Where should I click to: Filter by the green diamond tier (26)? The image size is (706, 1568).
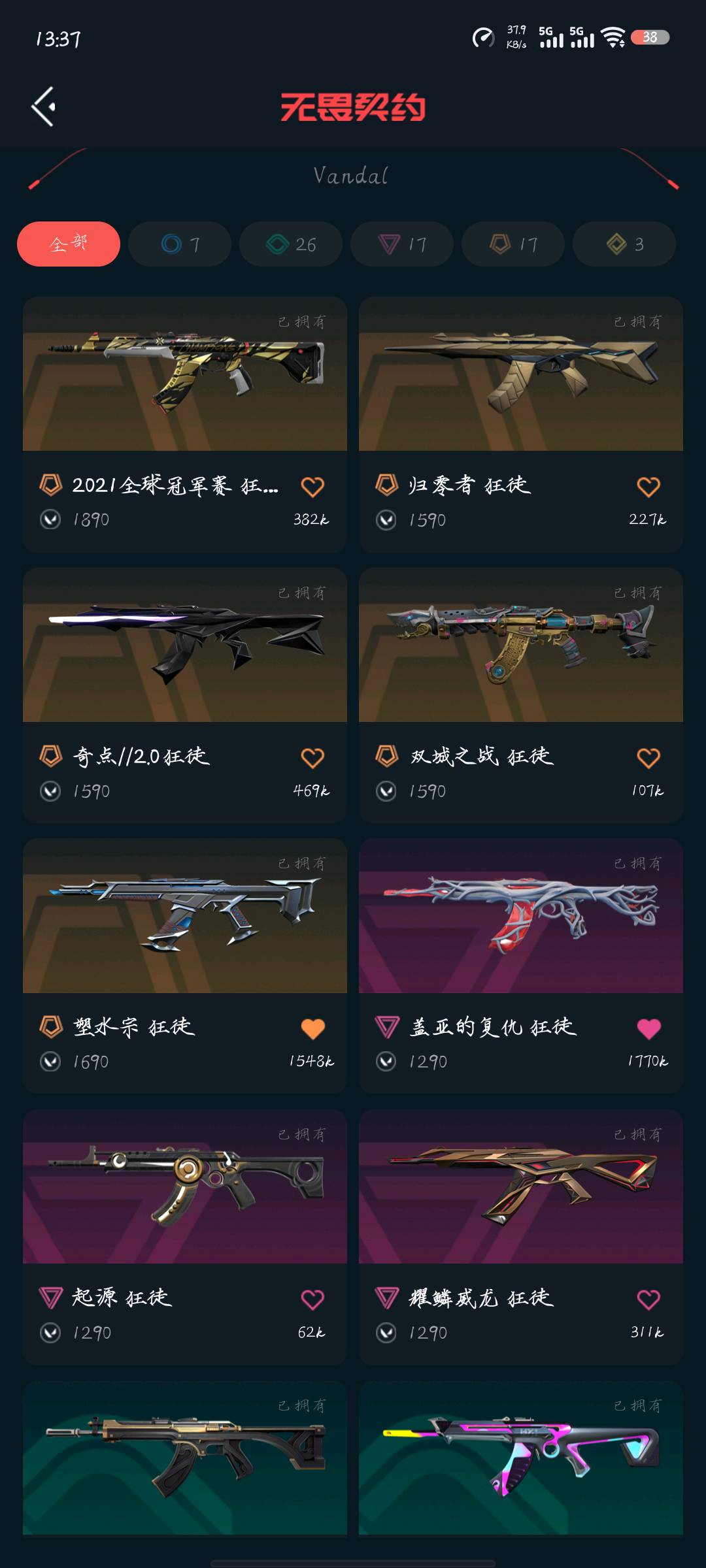(291, 244)
